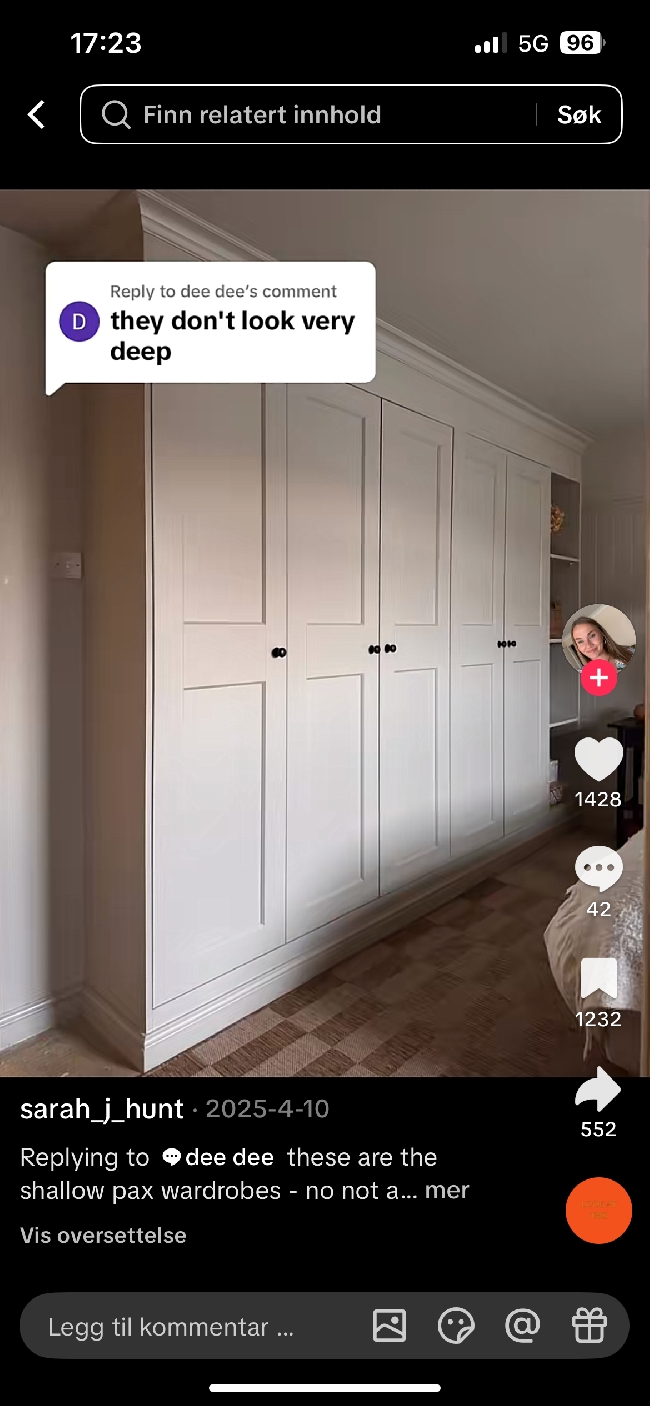The height and width of the screenshot is (1406, 650).
Task: Bookmark this video to favorites
Action: click(x=598, y=979)
